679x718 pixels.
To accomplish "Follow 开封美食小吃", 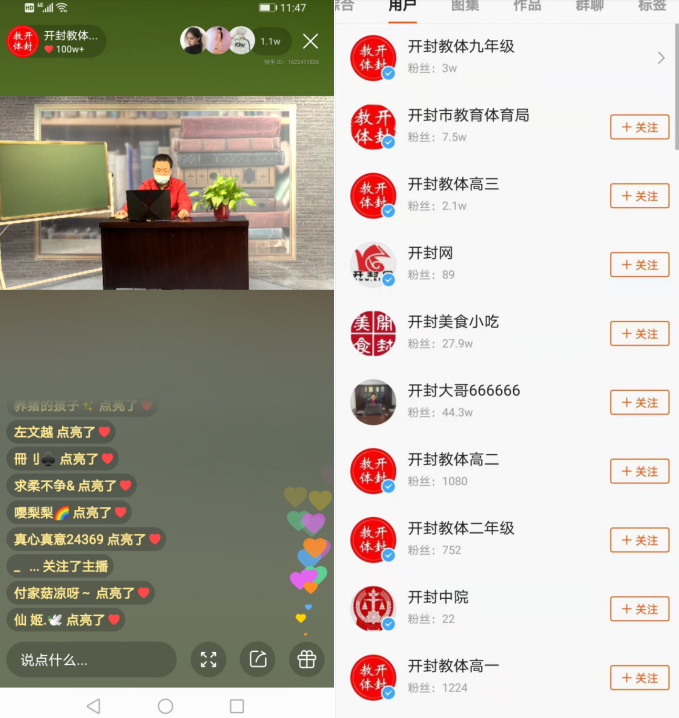I will [x=639, y=334].
